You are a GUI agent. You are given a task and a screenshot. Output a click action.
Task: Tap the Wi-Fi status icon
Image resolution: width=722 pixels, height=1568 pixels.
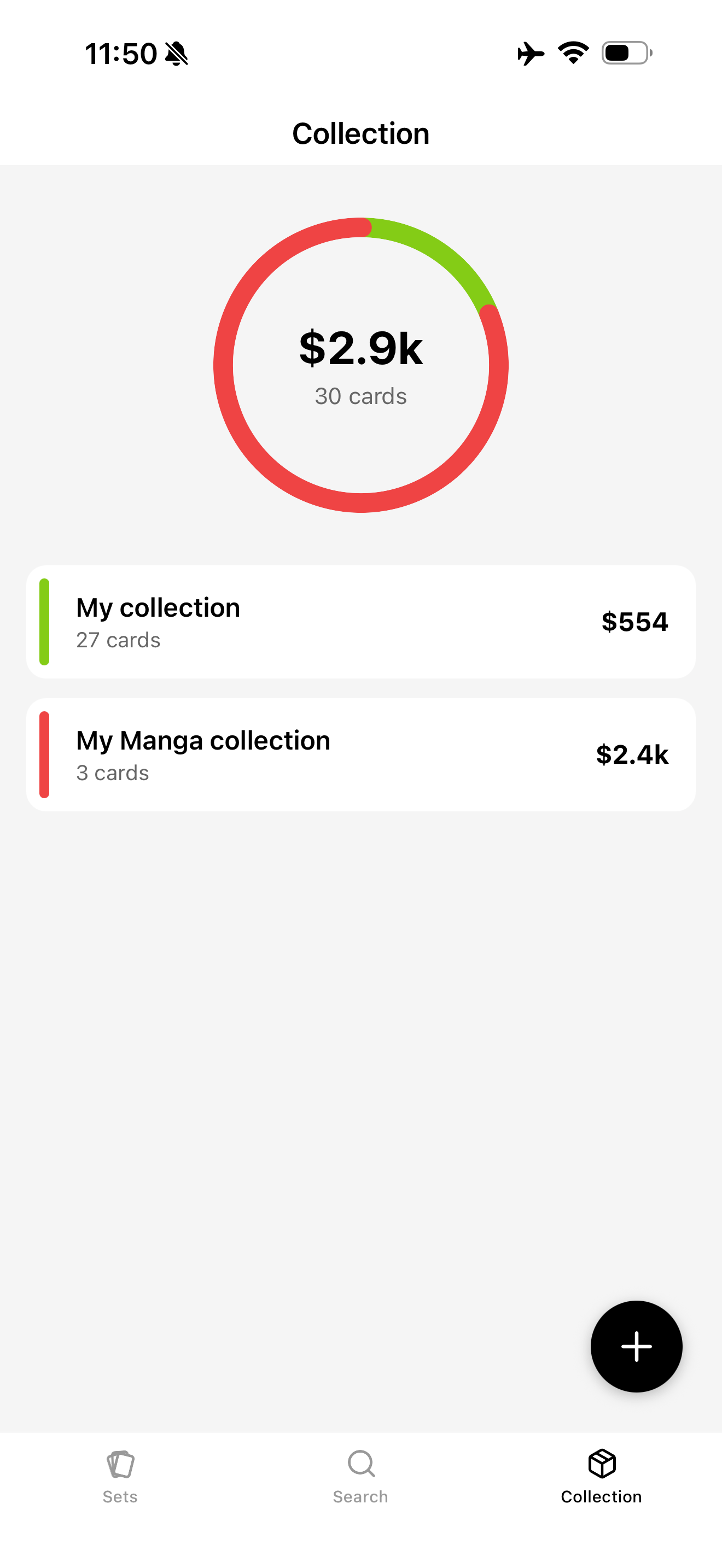[x=572, y=54]
